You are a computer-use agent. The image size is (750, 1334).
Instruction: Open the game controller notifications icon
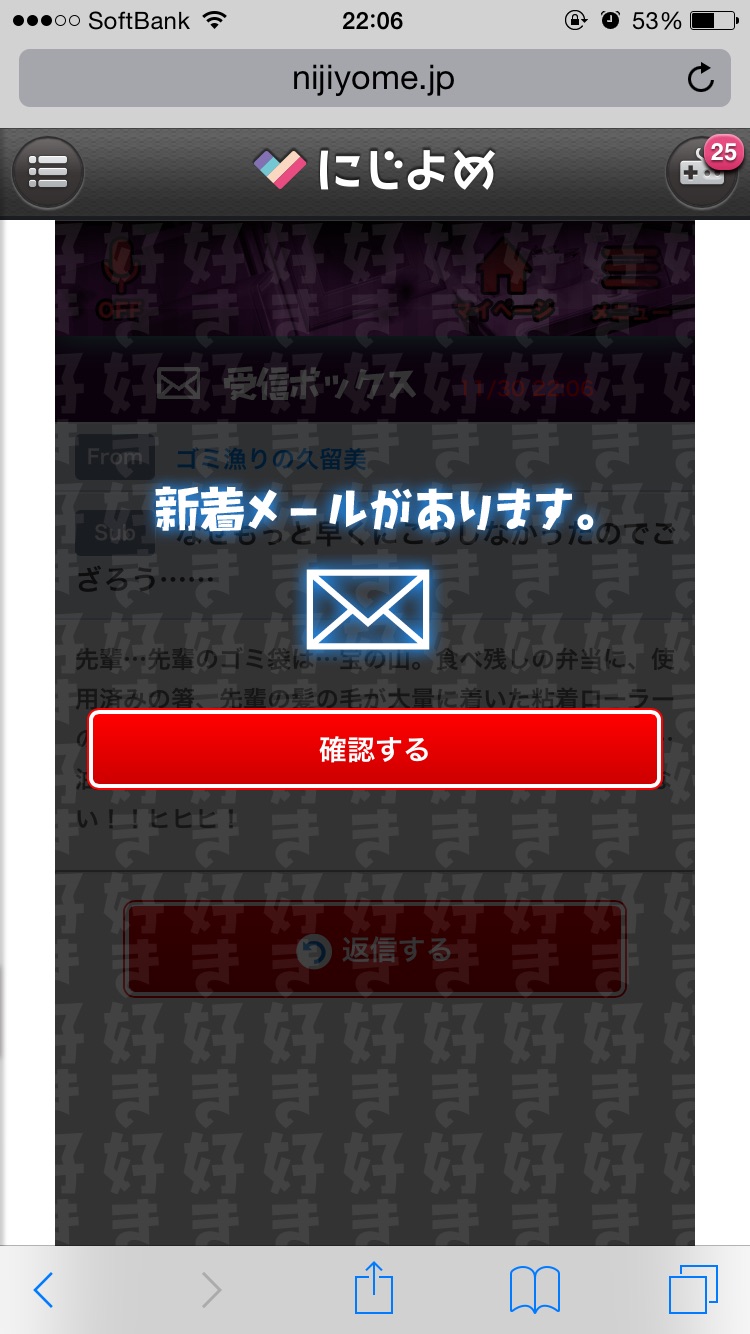pos(702,172)
